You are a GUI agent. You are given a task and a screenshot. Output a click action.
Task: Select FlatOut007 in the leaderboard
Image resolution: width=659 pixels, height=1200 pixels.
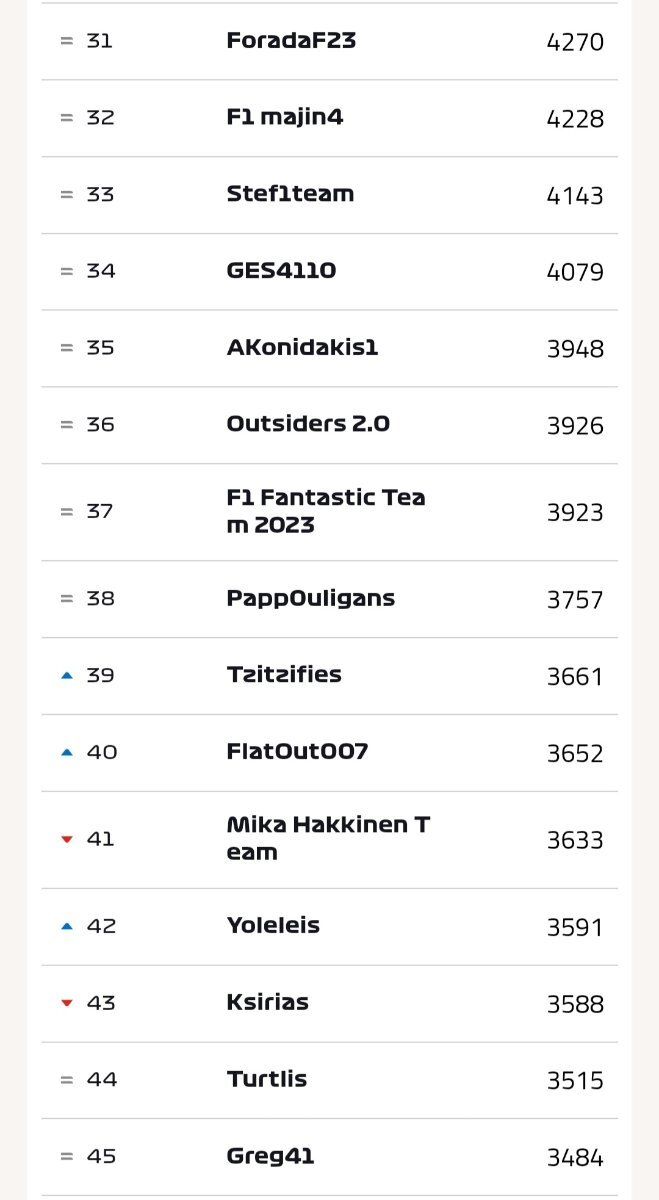point(329,753)
